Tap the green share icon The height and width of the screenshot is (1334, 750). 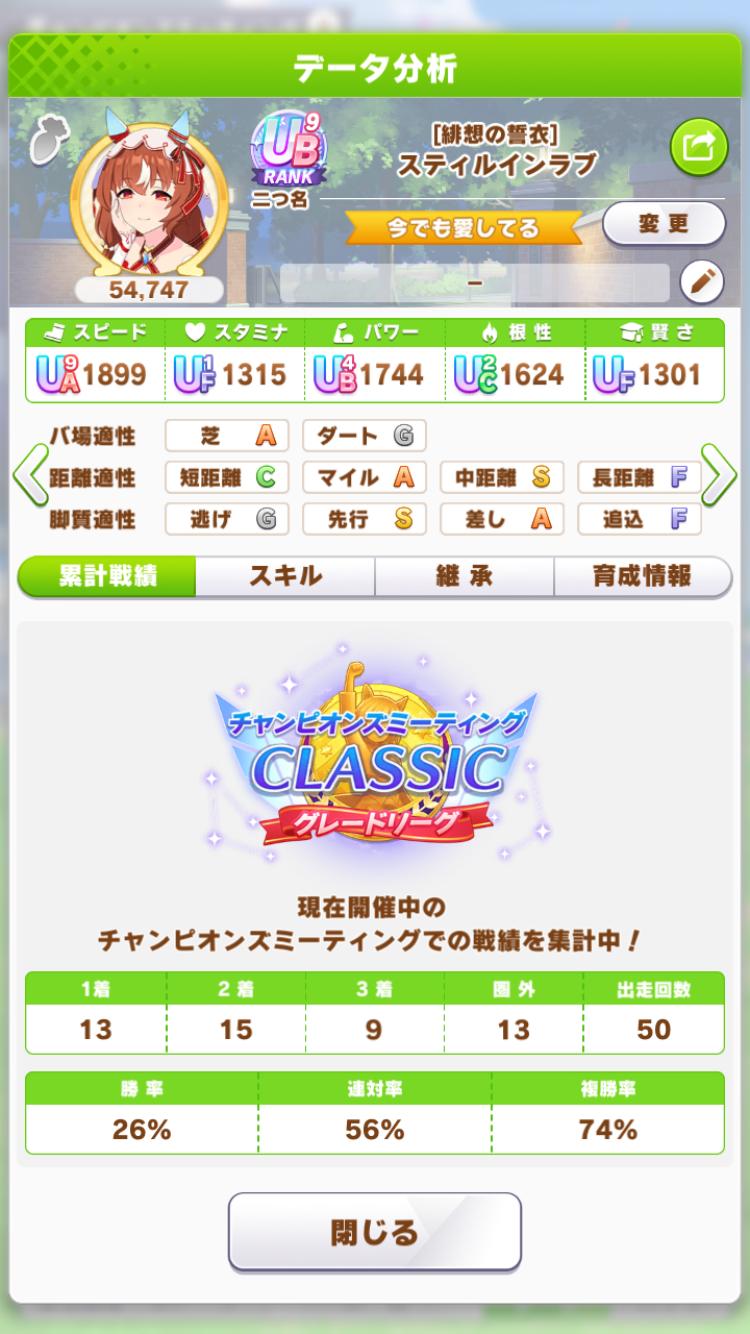[x=697, y=148]
